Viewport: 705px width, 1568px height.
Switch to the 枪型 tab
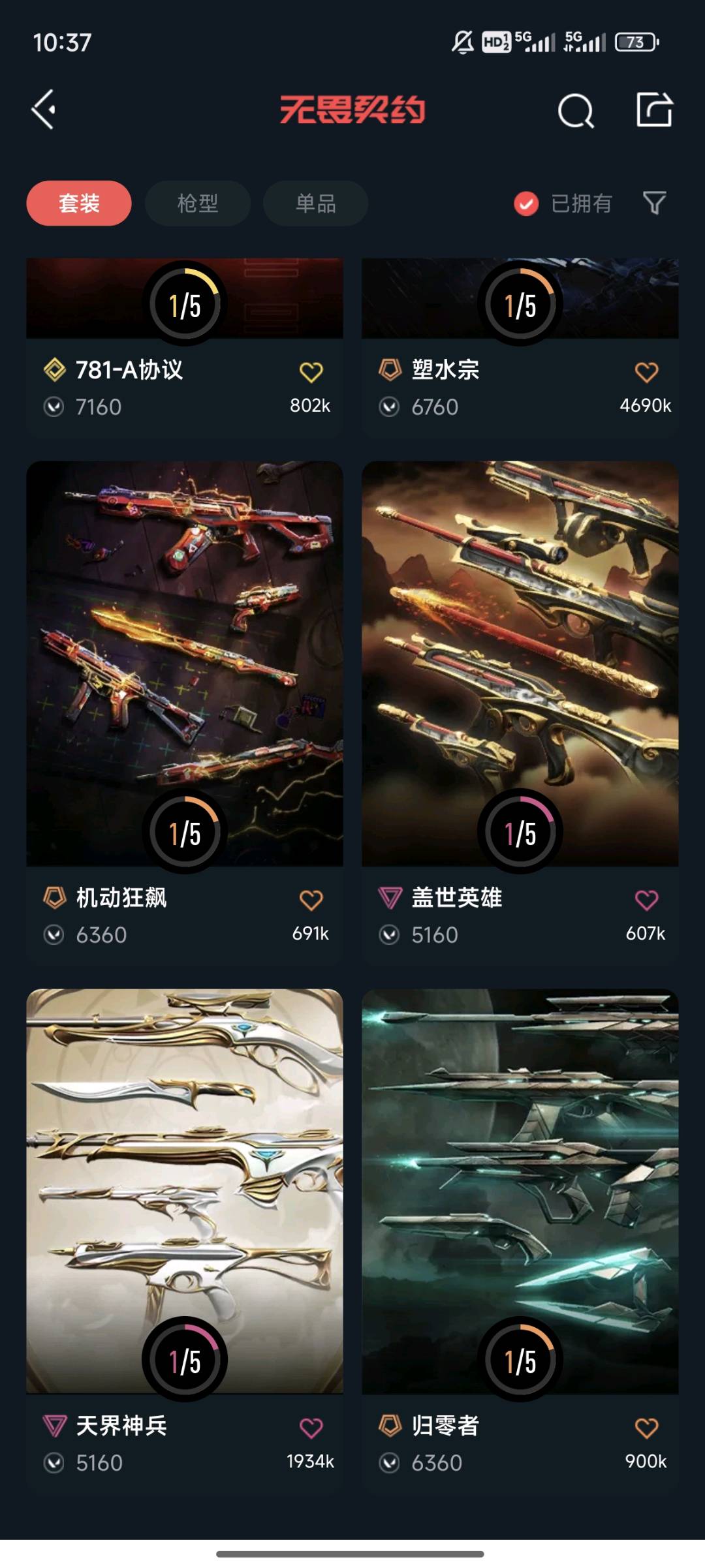198,203
